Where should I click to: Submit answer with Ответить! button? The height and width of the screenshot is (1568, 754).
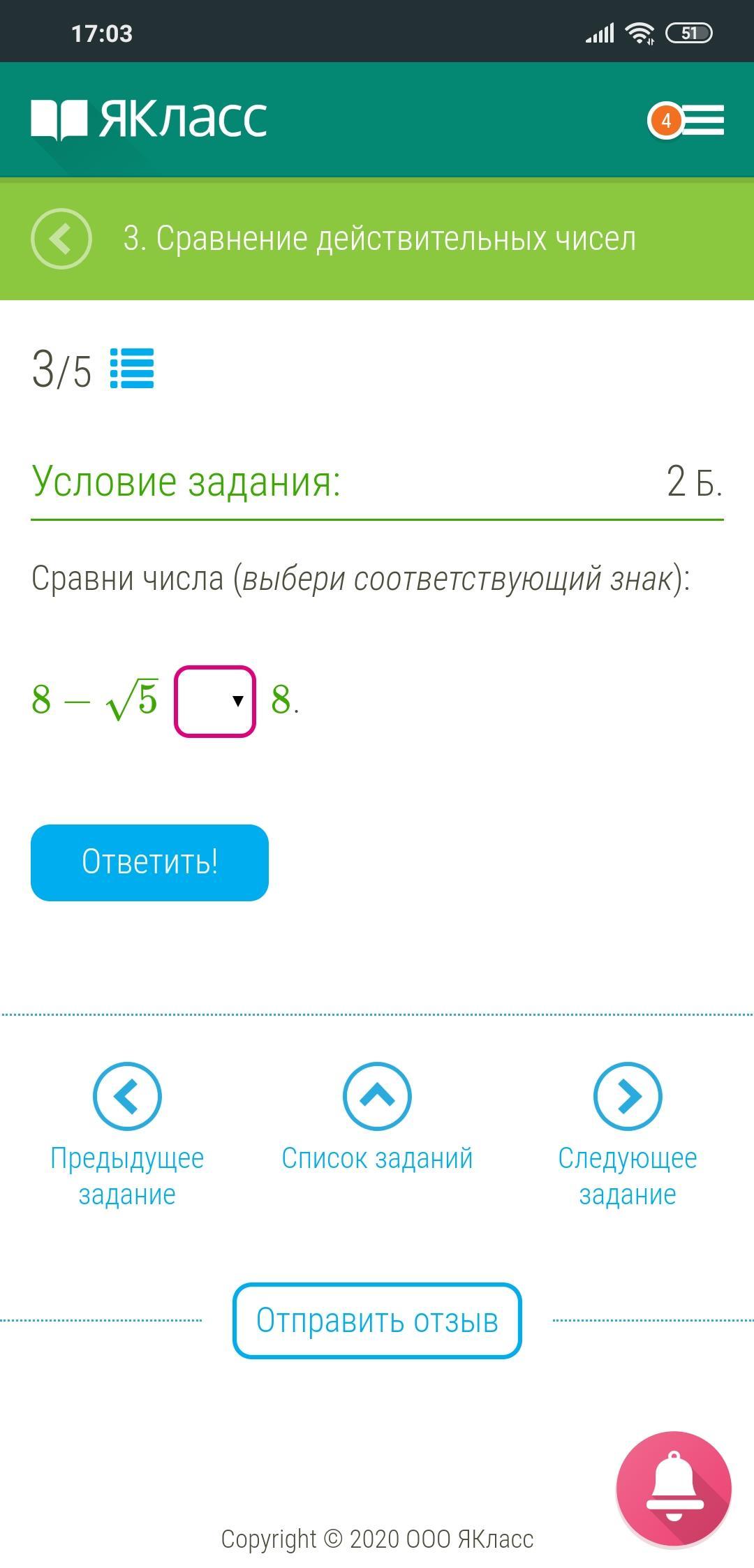[149, 862]
